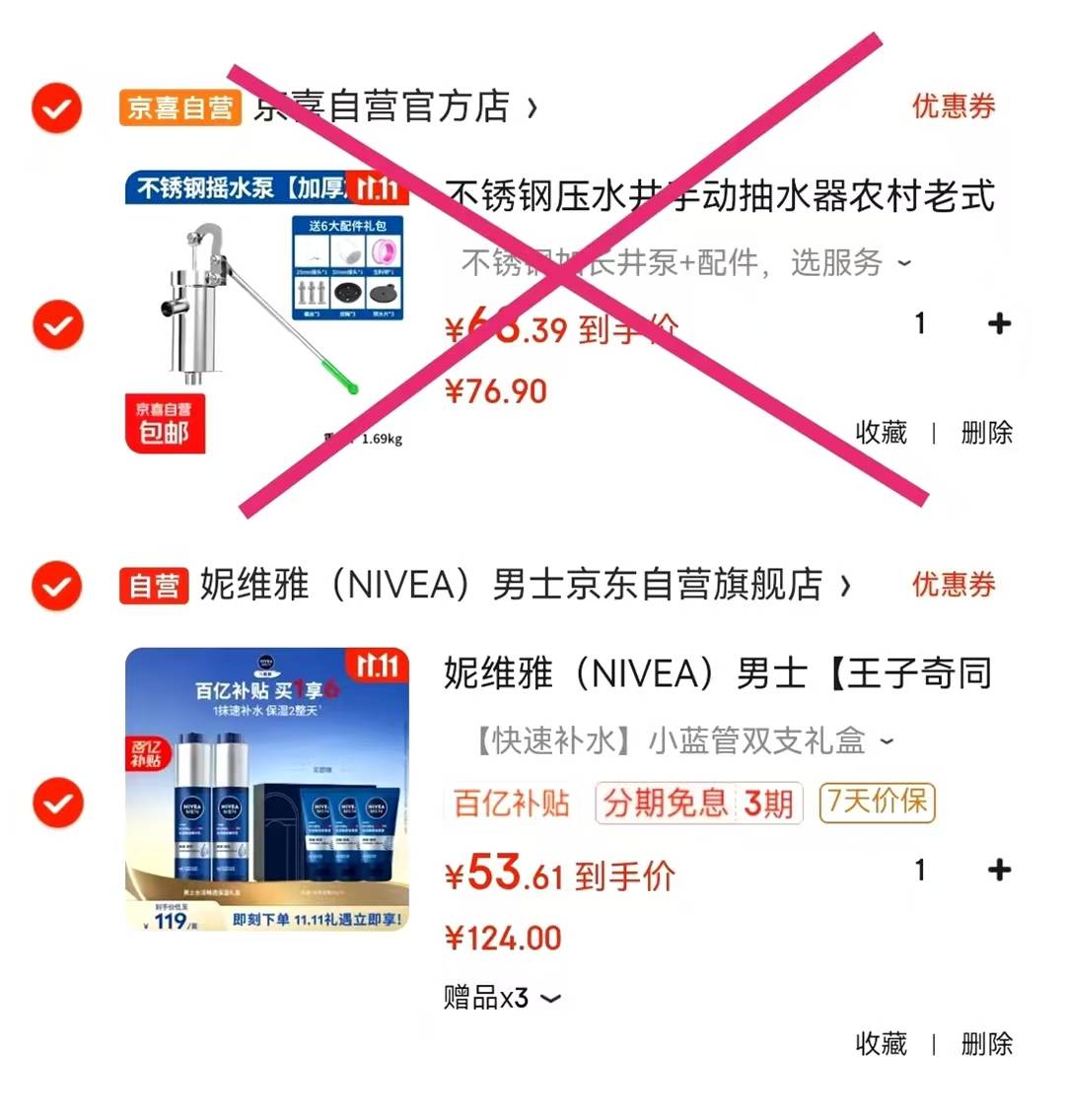
Task: Expand the 赠品x3 gift list
Action: 502,998
